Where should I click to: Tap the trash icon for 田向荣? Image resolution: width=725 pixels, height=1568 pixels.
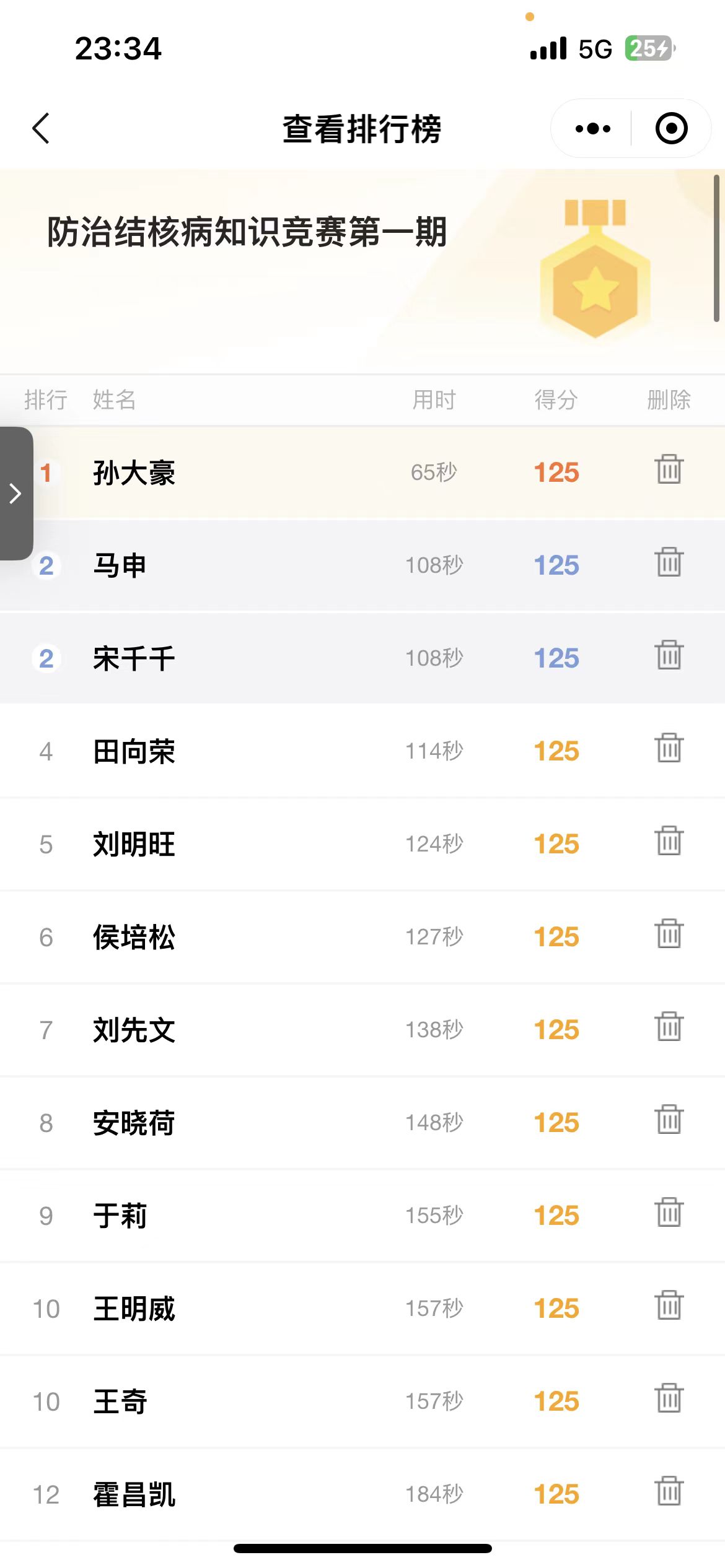[669, 747]
